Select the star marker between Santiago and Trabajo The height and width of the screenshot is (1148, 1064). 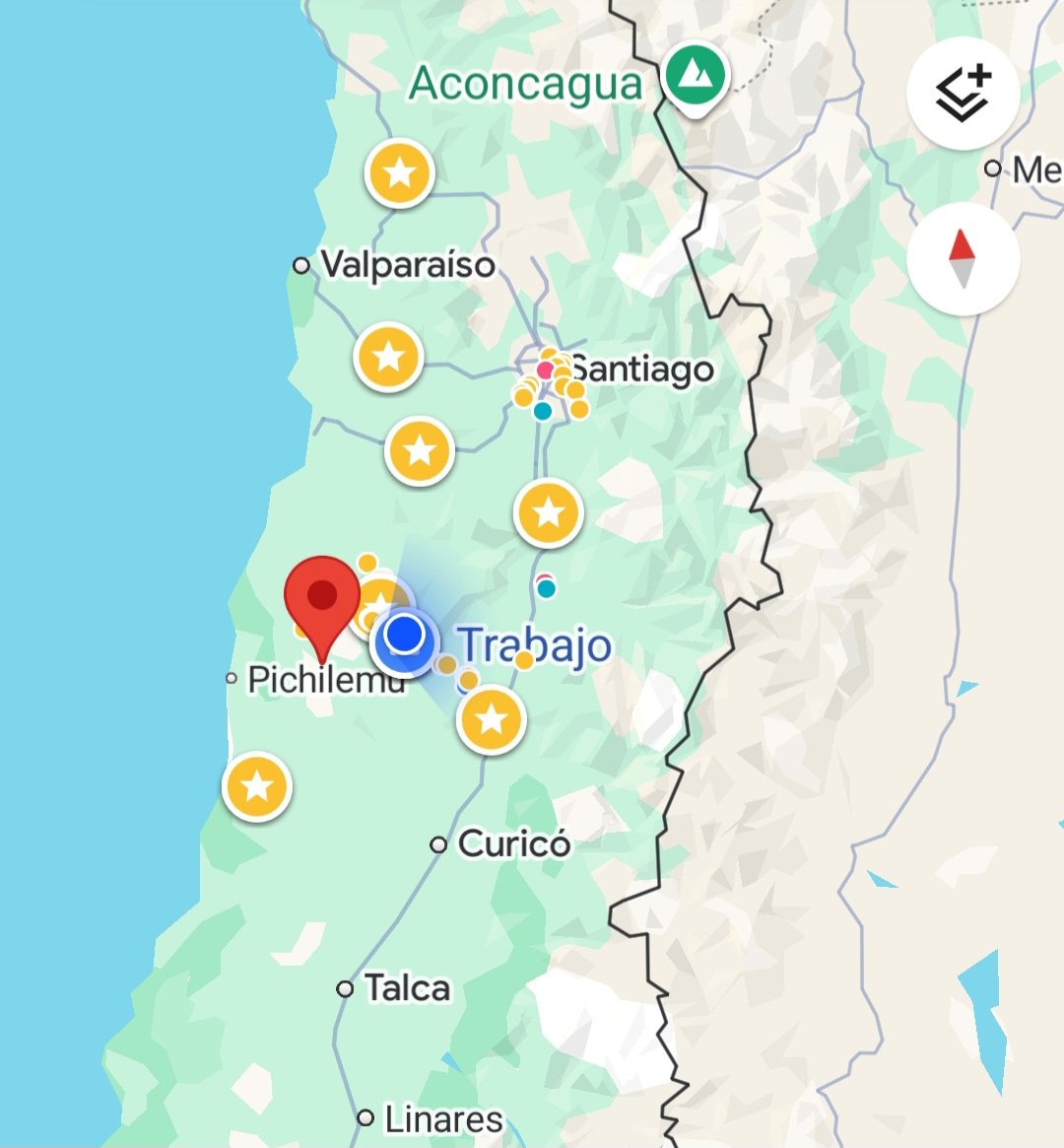tap(549, 511)
